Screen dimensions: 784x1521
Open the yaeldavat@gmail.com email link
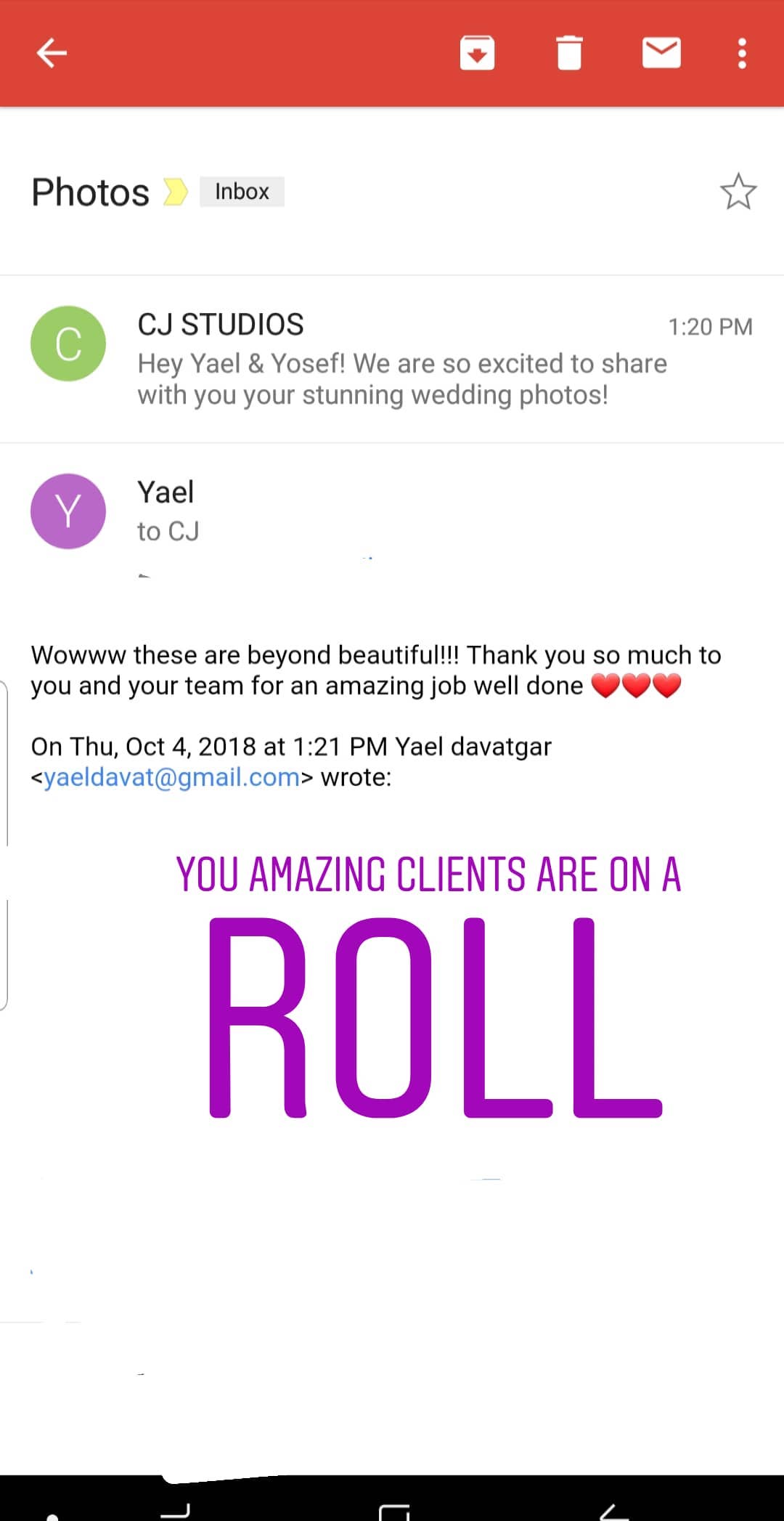(x=172, y=778)
